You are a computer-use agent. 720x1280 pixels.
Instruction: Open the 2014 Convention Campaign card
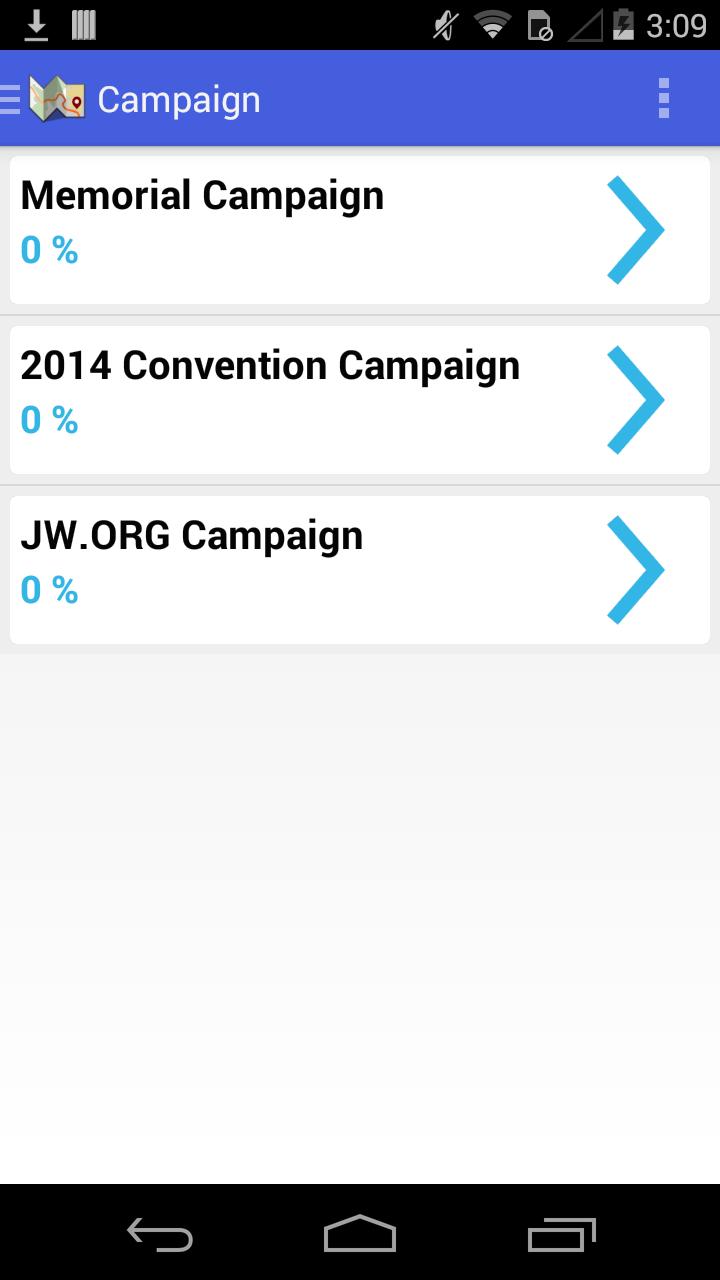360,400
